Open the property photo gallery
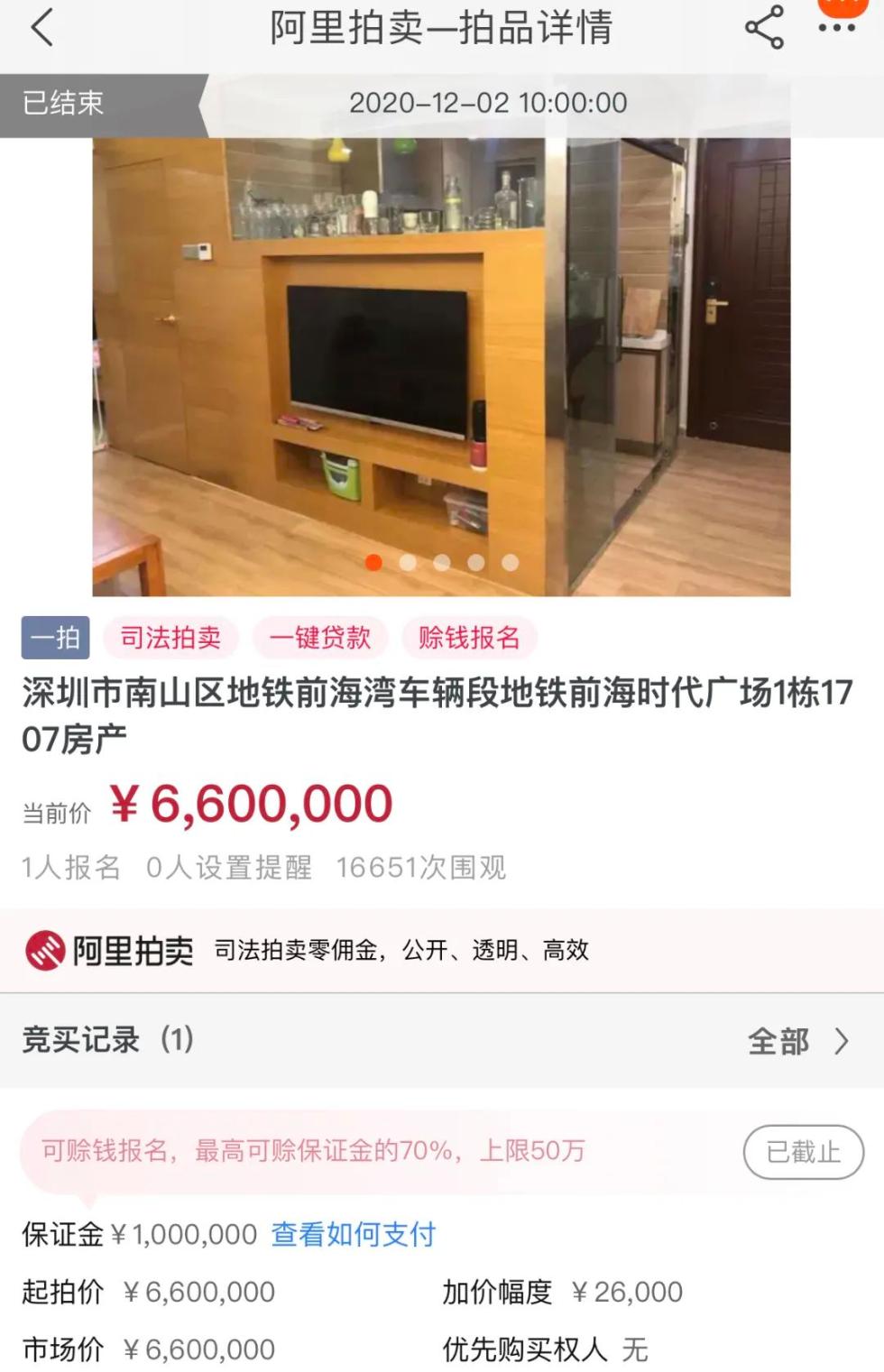The image size is (884, 1372). point(441,361)
